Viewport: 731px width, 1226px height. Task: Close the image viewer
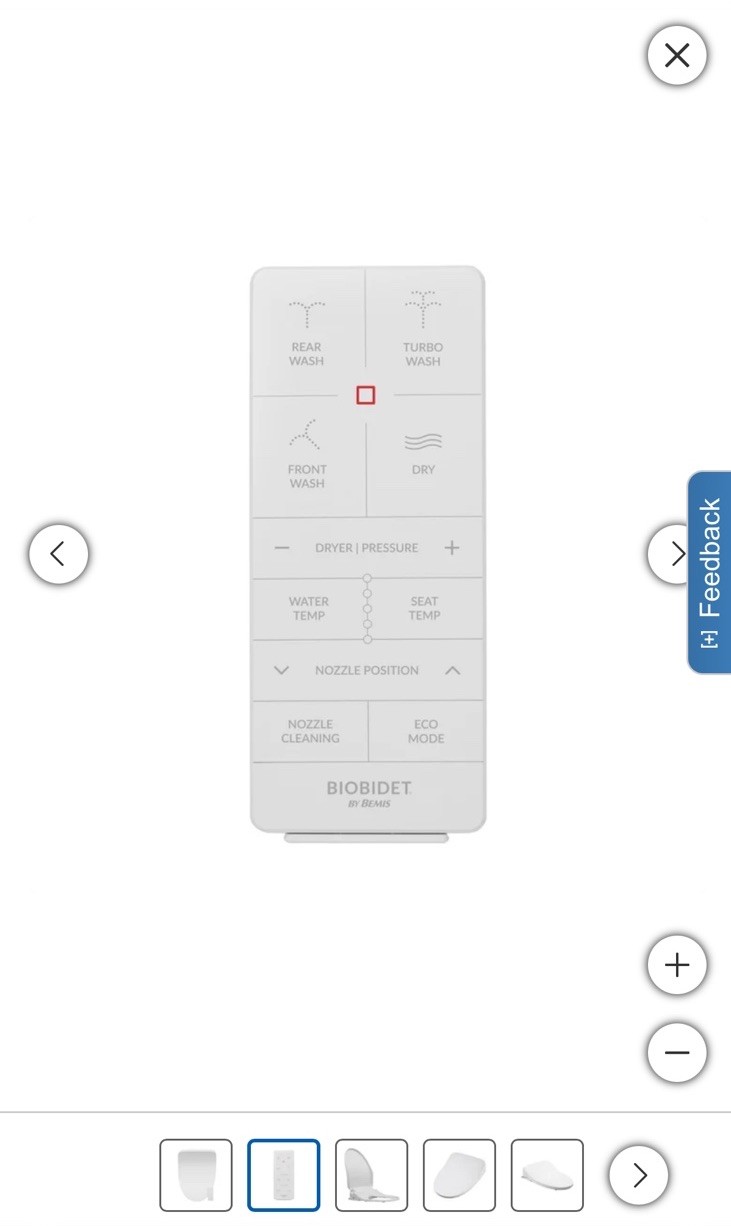pyautogui.click(x=677, y=55)
